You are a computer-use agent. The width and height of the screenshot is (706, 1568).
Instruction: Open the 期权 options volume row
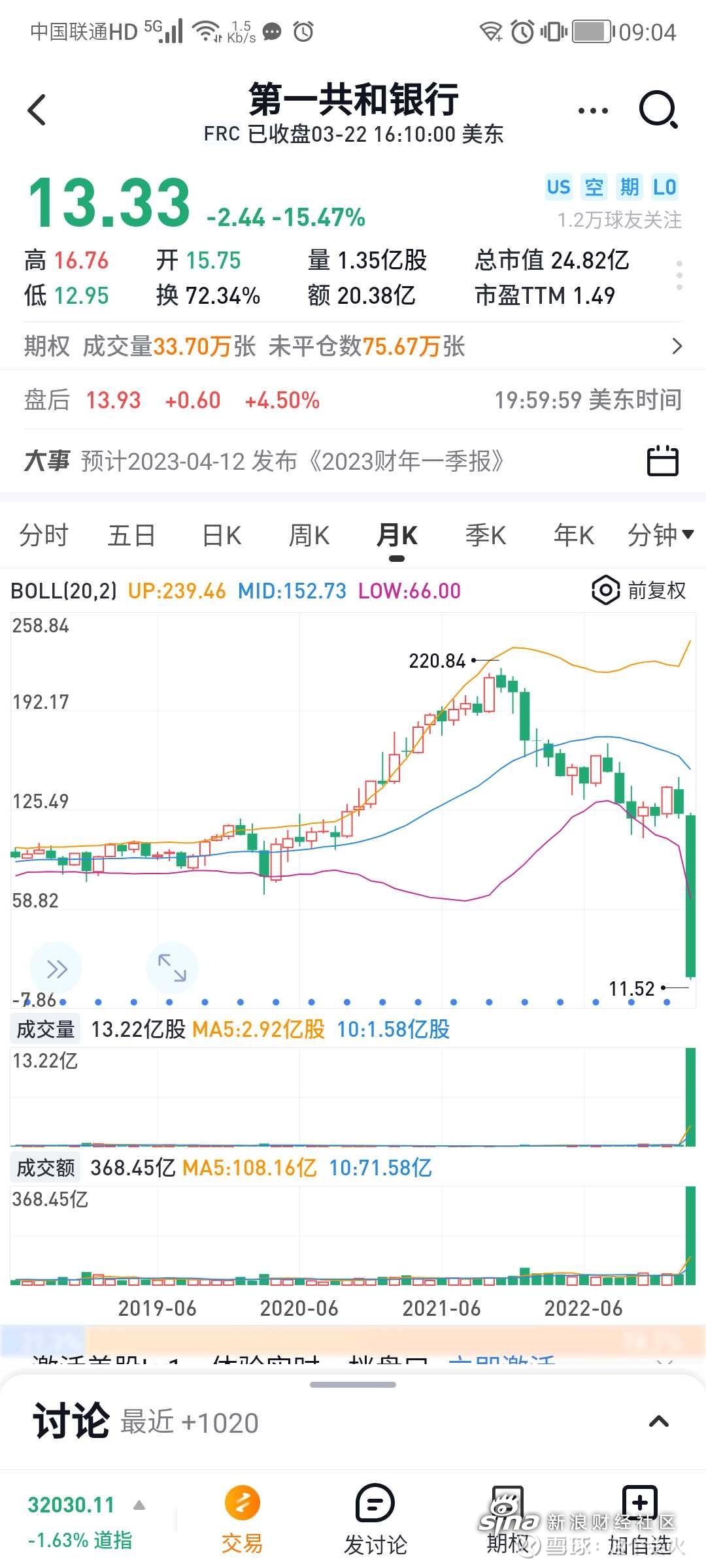(x=353, y=346)
